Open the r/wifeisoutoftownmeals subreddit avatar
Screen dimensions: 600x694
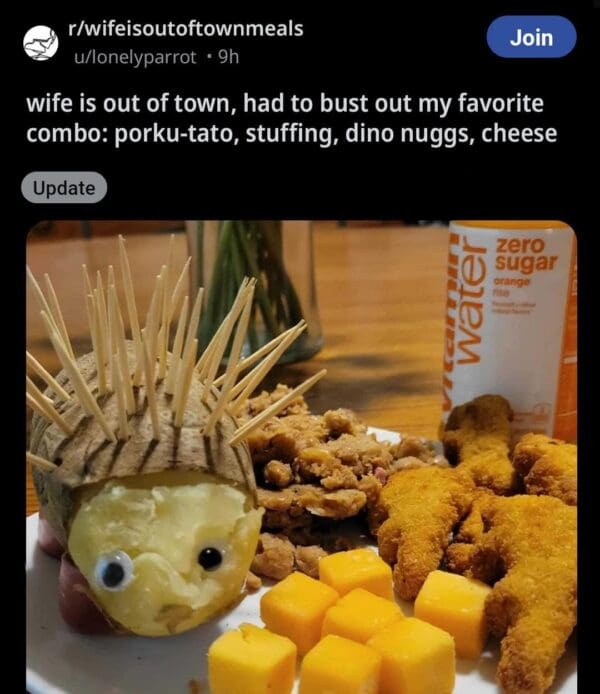coord(41,42)
